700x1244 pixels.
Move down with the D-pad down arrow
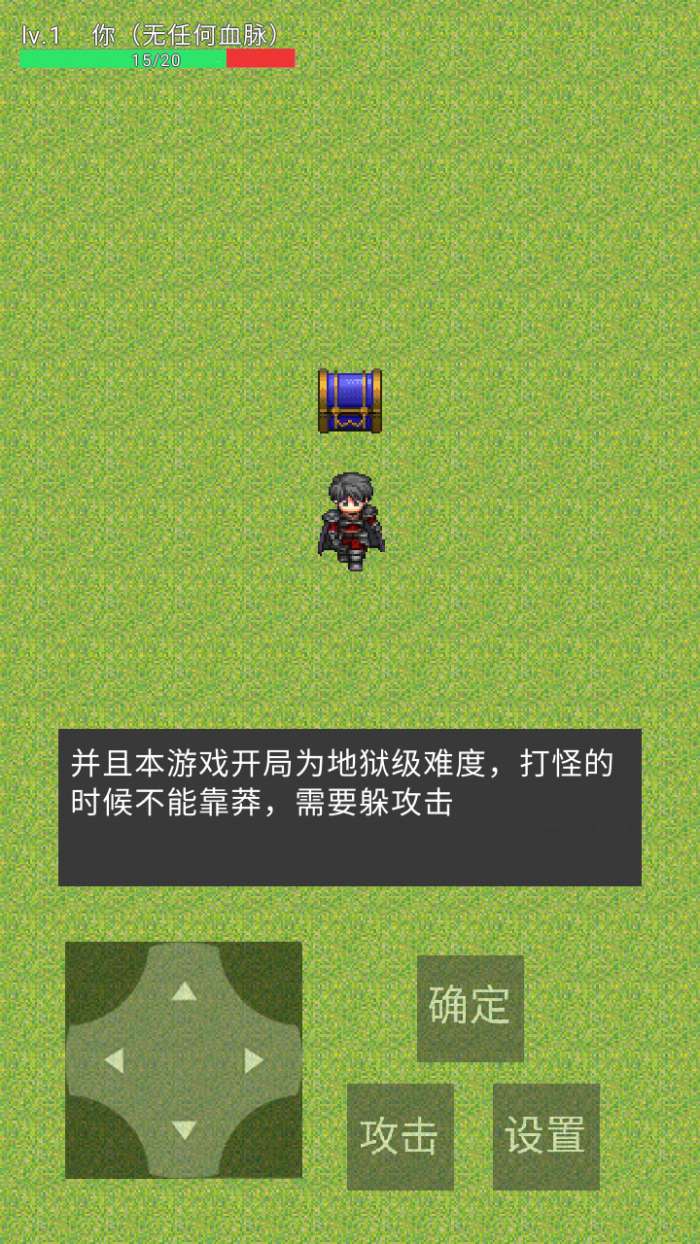pos(184,1130)
